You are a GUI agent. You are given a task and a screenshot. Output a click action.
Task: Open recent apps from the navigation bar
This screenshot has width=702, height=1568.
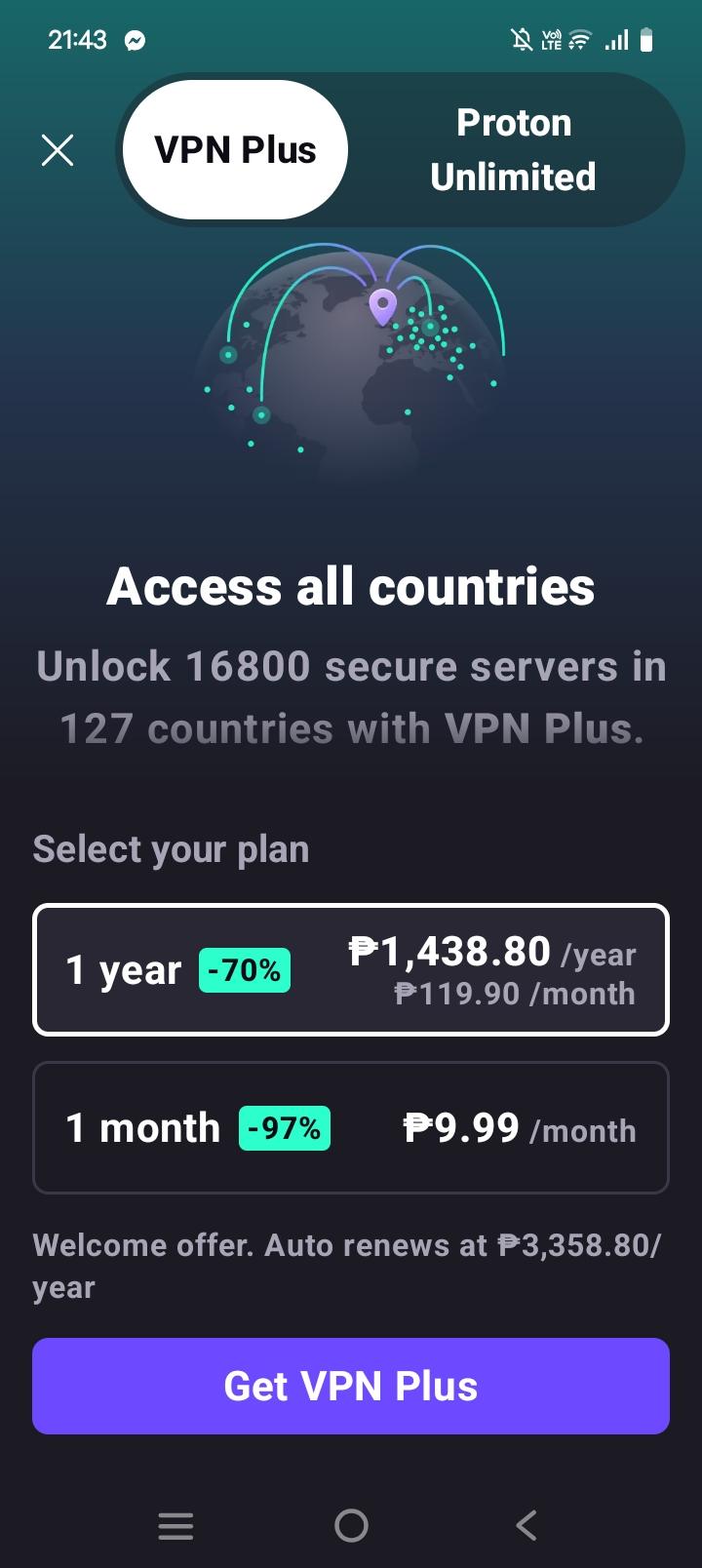pyautogui.click(x=175, y=1525)
